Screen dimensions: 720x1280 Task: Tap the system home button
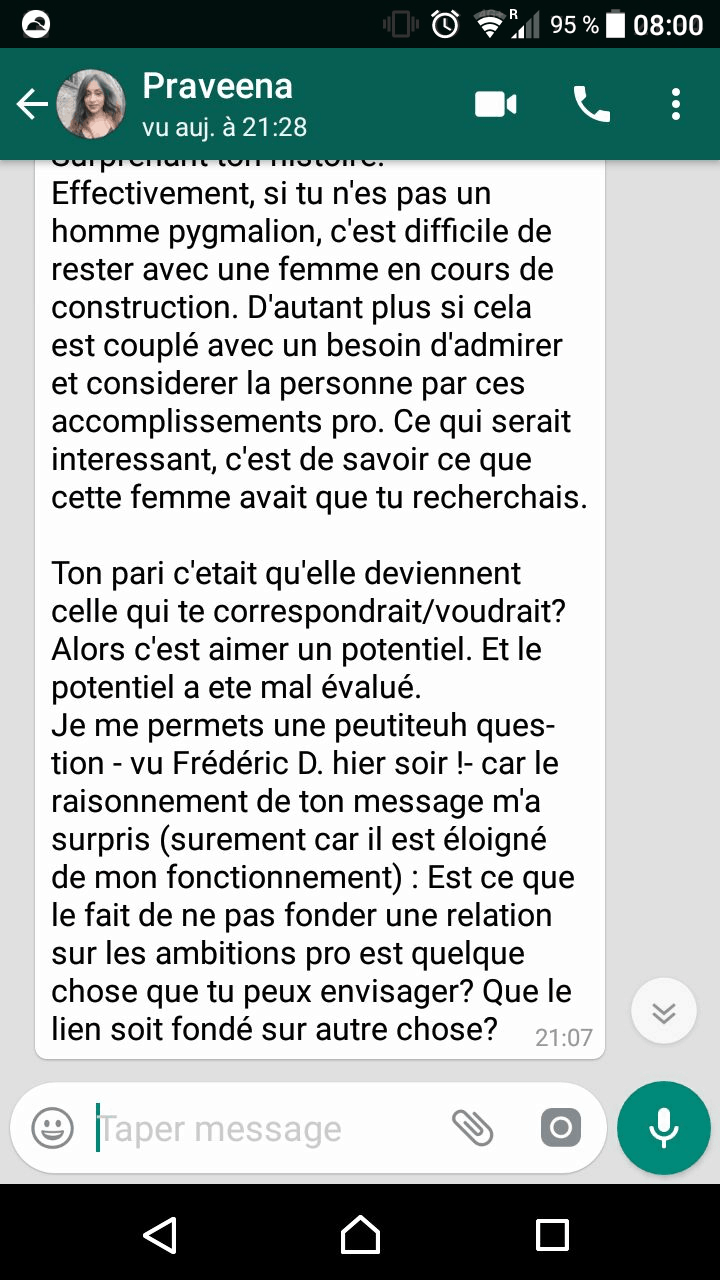(360, 1234)
